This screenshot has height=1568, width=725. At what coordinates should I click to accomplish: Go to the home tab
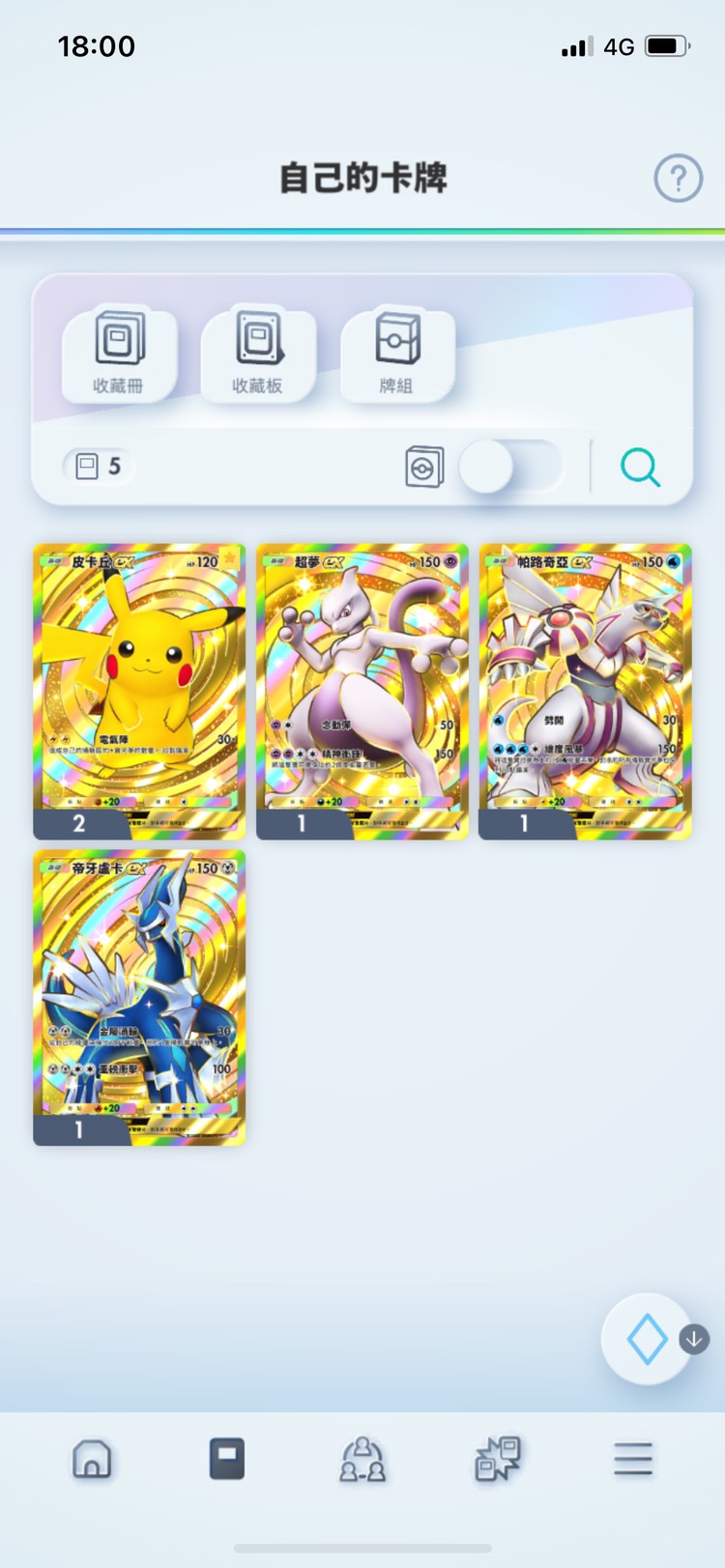coord(92,1459)
